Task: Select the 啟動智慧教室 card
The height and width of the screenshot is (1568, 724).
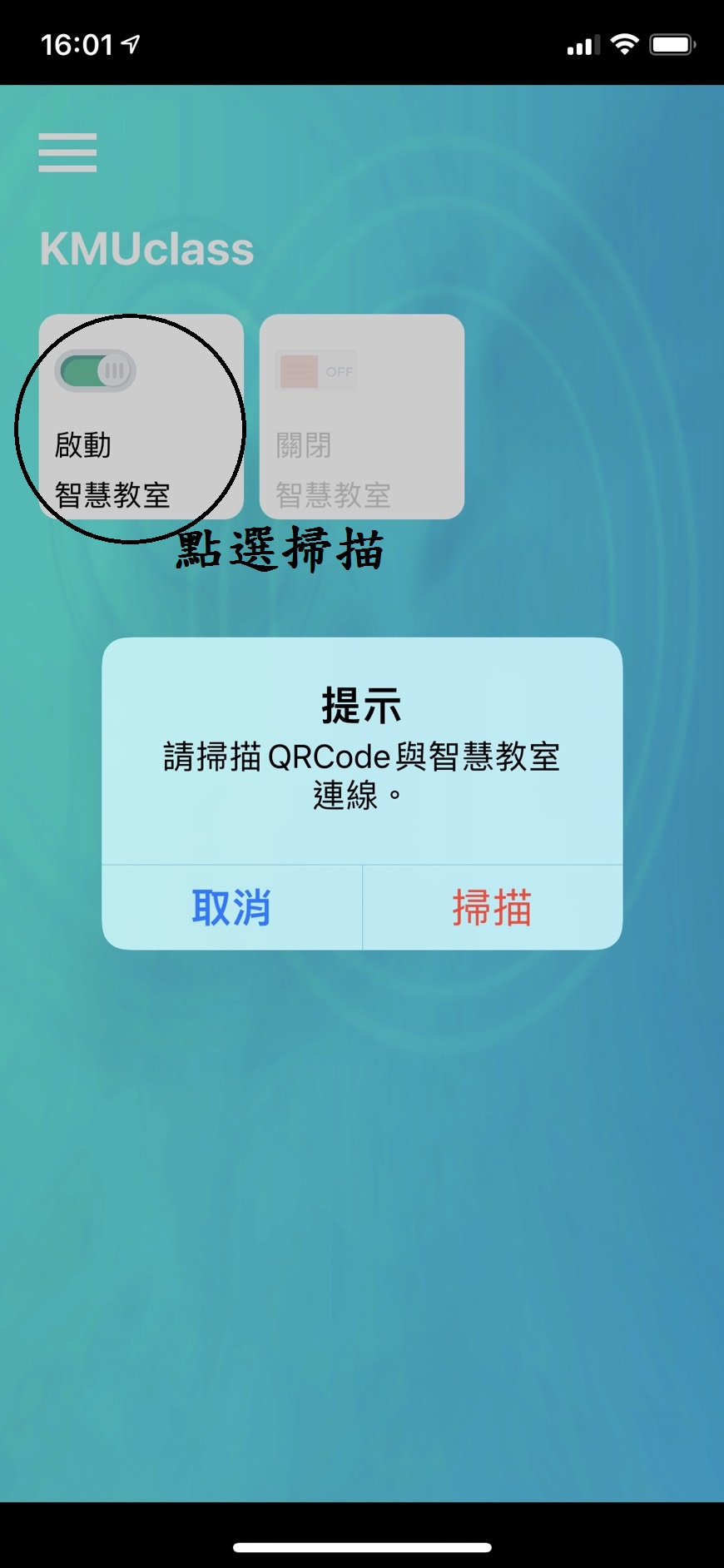Action: [141, 417]
